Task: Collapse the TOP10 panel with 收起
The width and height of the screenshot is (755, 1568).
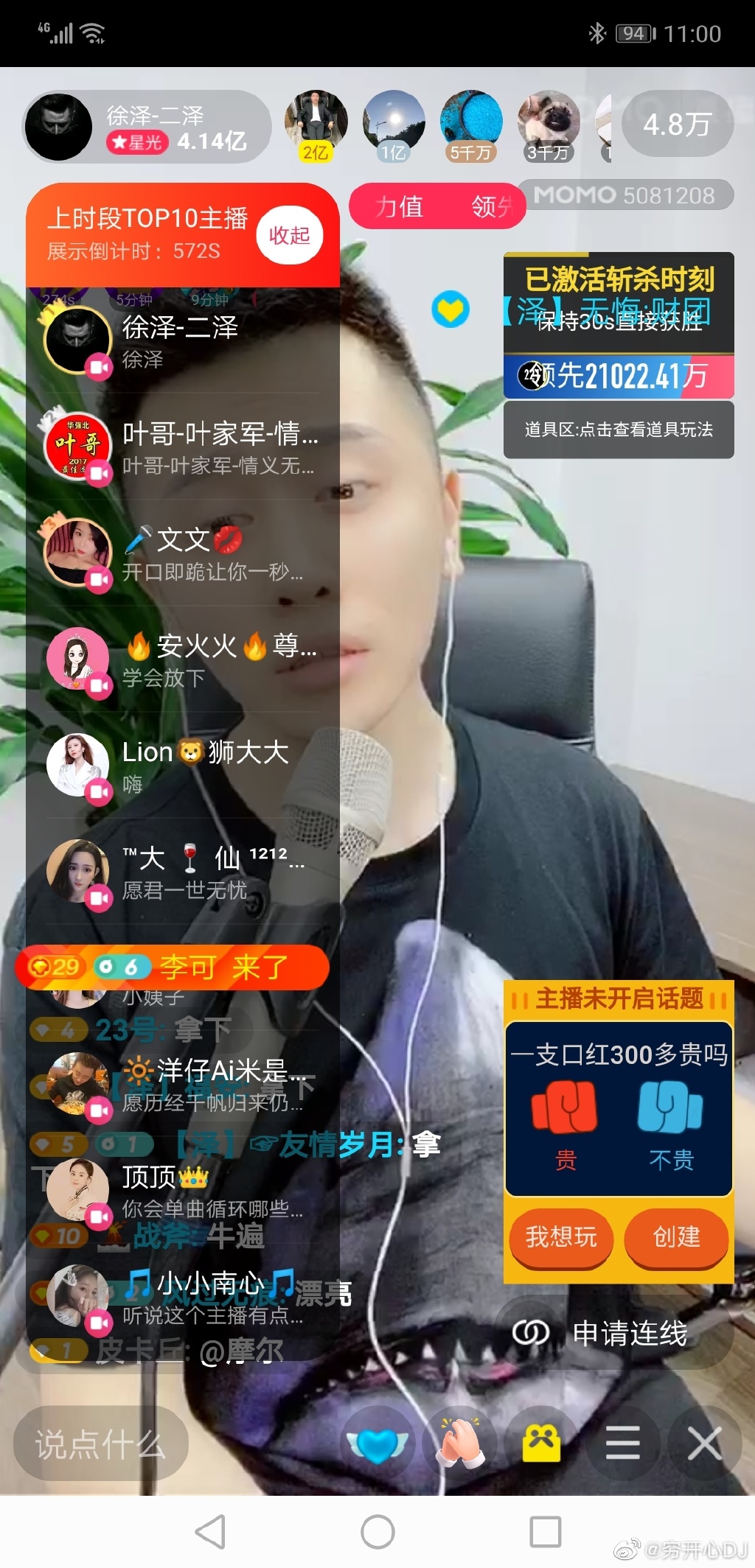Action: pos(289,235)
